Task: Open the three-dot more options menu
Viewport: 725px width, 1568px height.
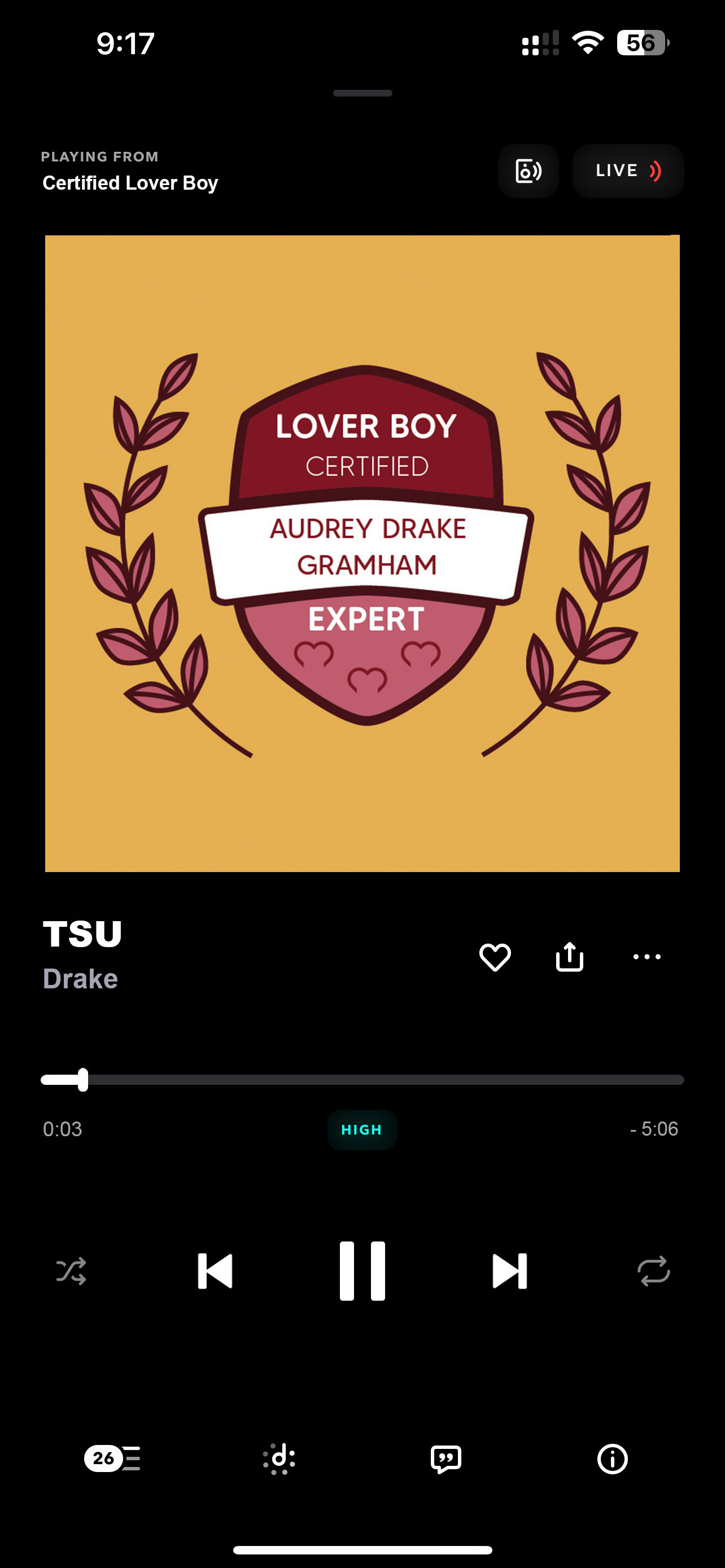Action: pos(647,957)
